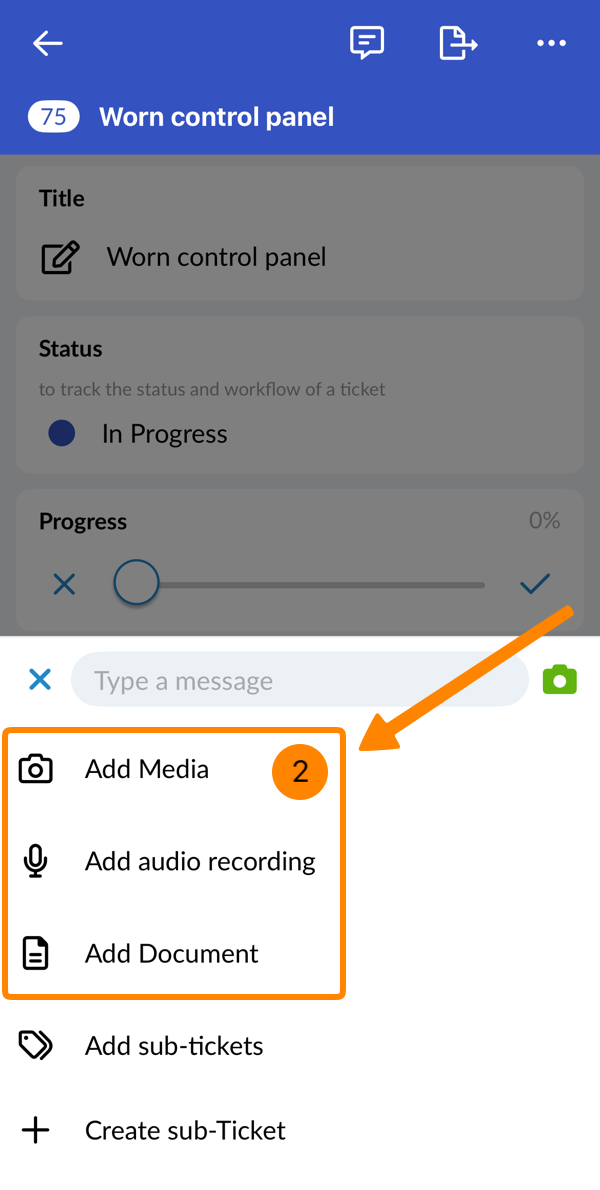Open the comments chat icon
The width and height of the screenshot is (600, 1190).
pos(367,43)
